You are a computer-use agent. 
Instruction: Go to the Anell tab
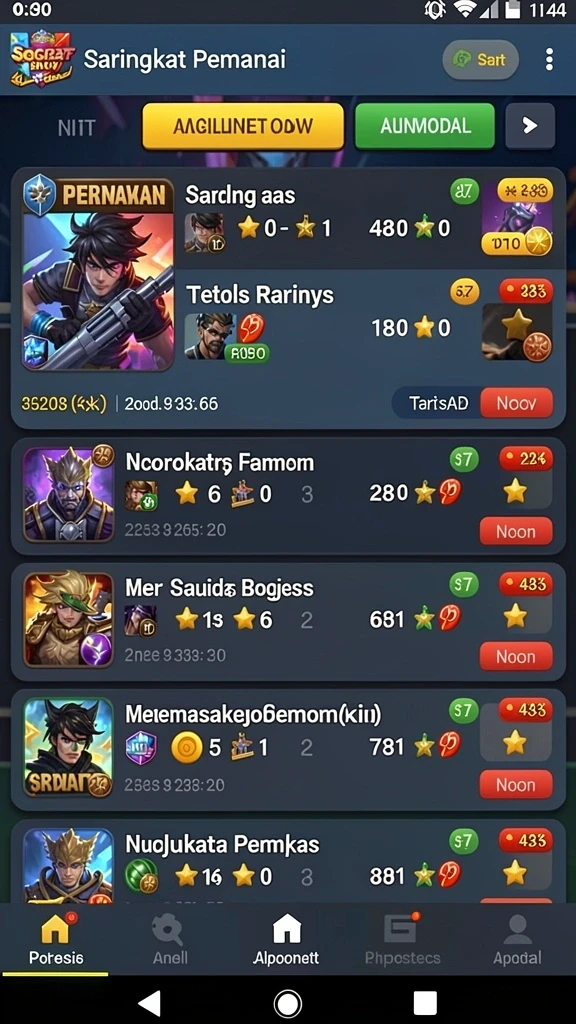[170, 939]
